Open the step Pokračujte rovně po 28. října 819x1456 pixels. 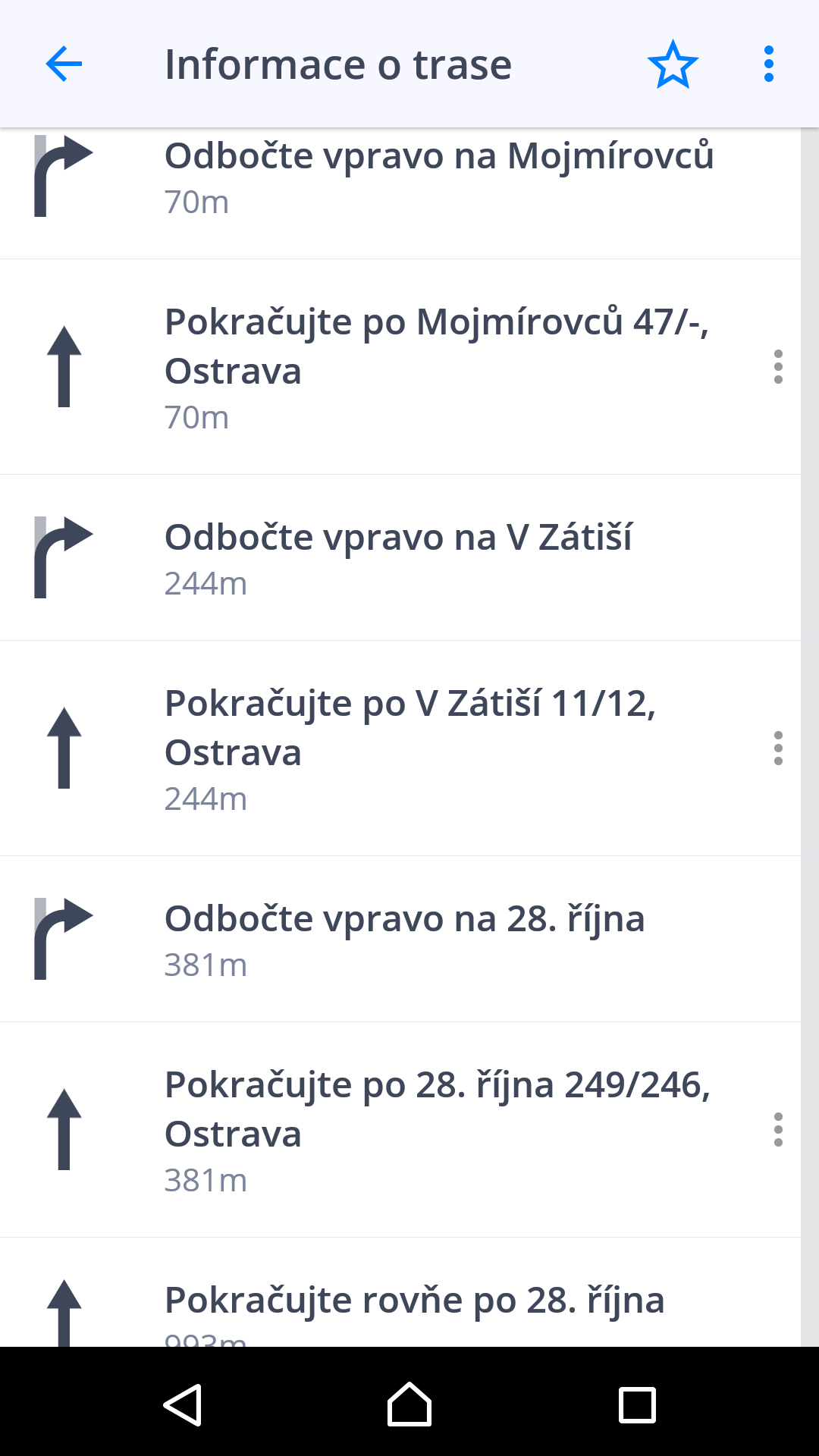(x=400, y=1292)
